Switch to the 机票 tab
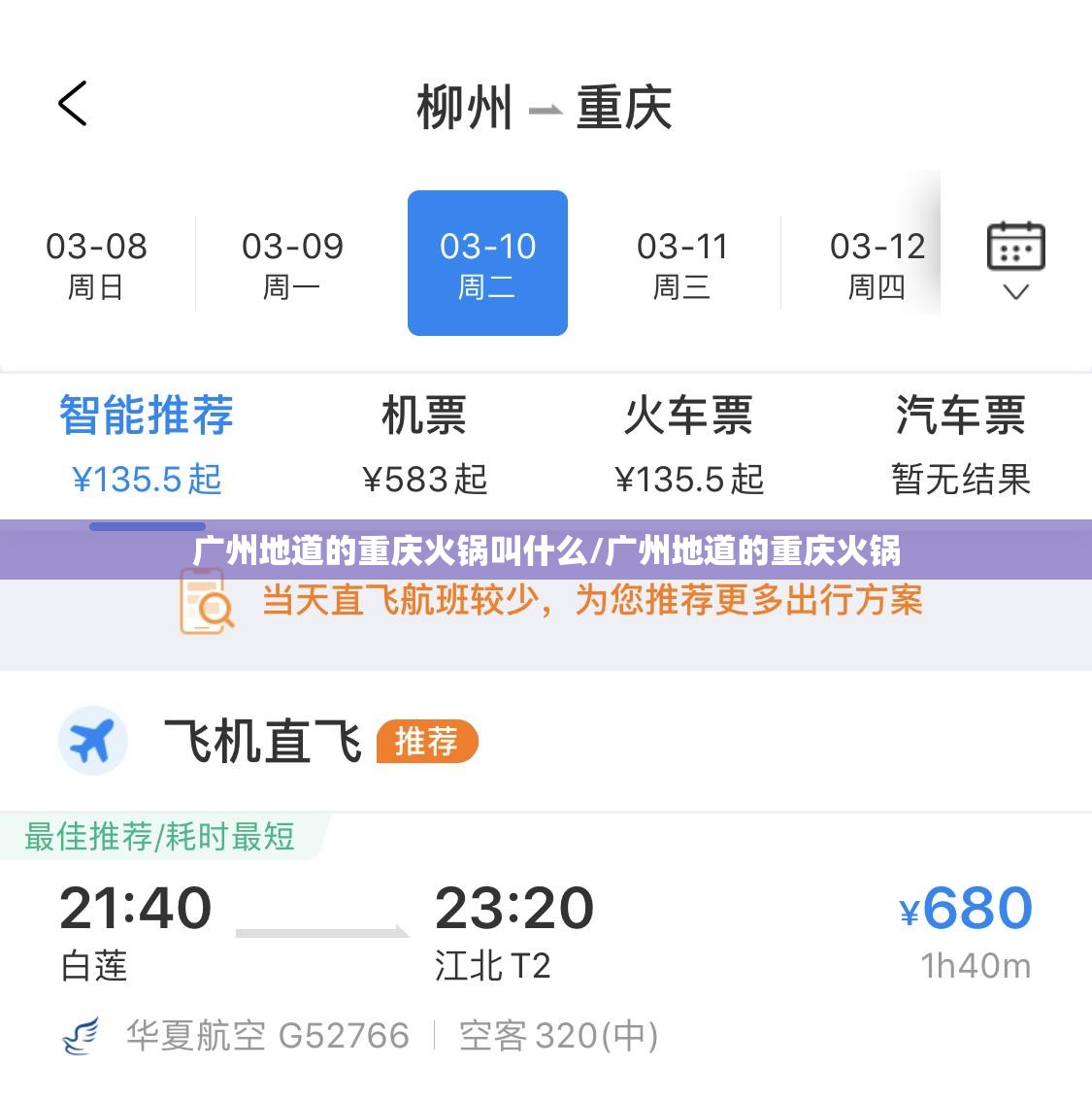The image size is (1092, 1099). pyautogui.click(x=424, y=445)
